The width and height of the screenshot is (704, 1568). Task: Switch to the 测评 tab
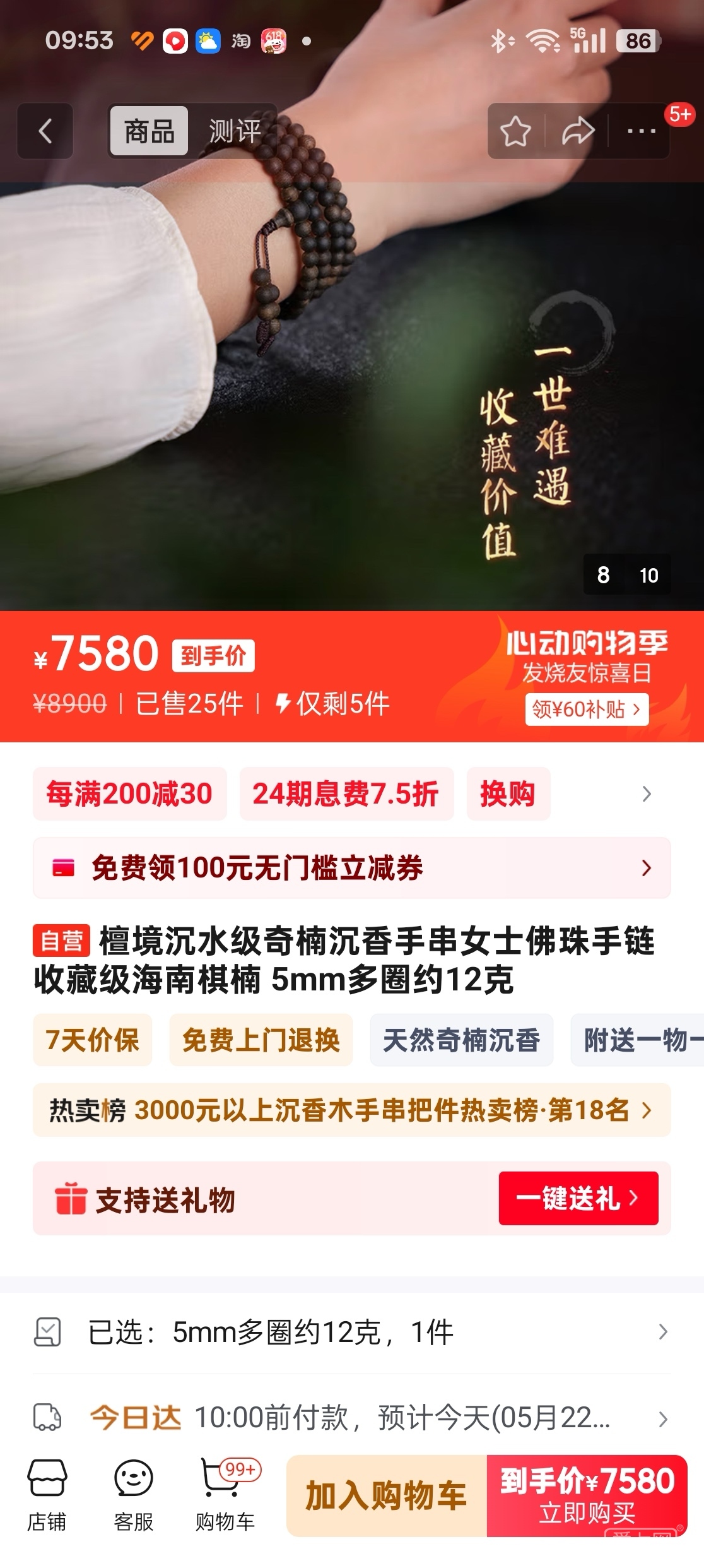click(x=234, y=131)
